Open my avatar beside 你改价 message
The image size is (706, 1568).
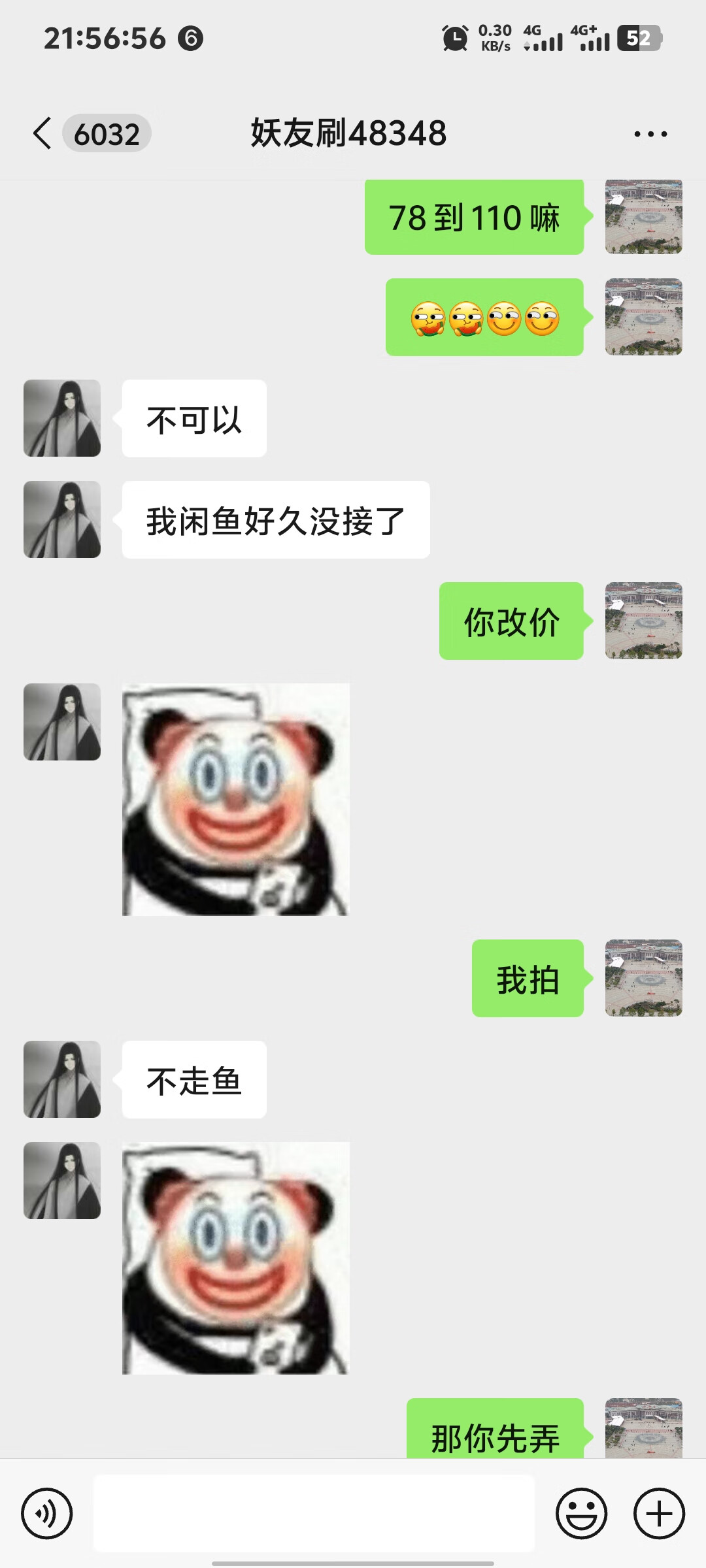[x=643, y=621]
